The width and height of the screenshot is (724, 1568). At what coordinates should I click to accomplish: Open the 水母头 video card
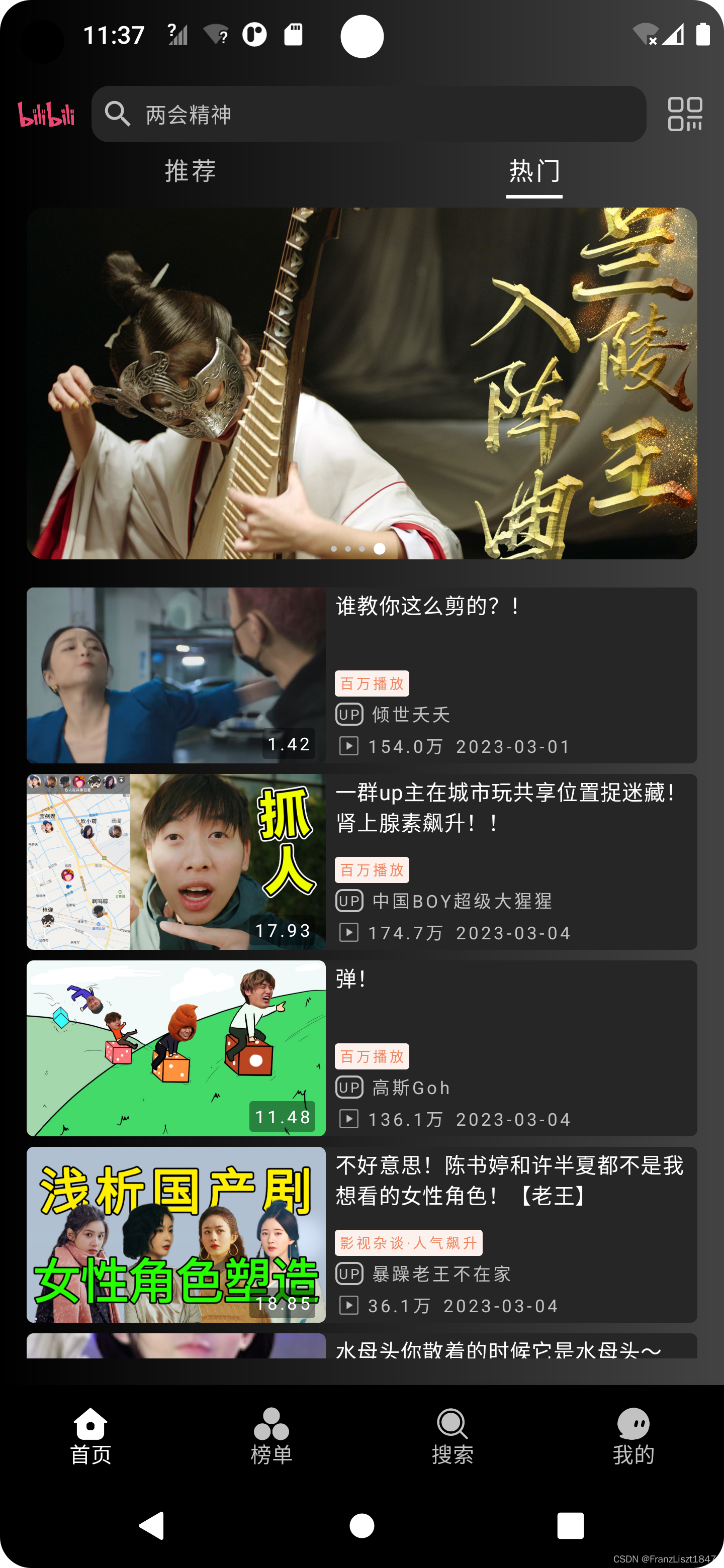[x=361, y=1345]
